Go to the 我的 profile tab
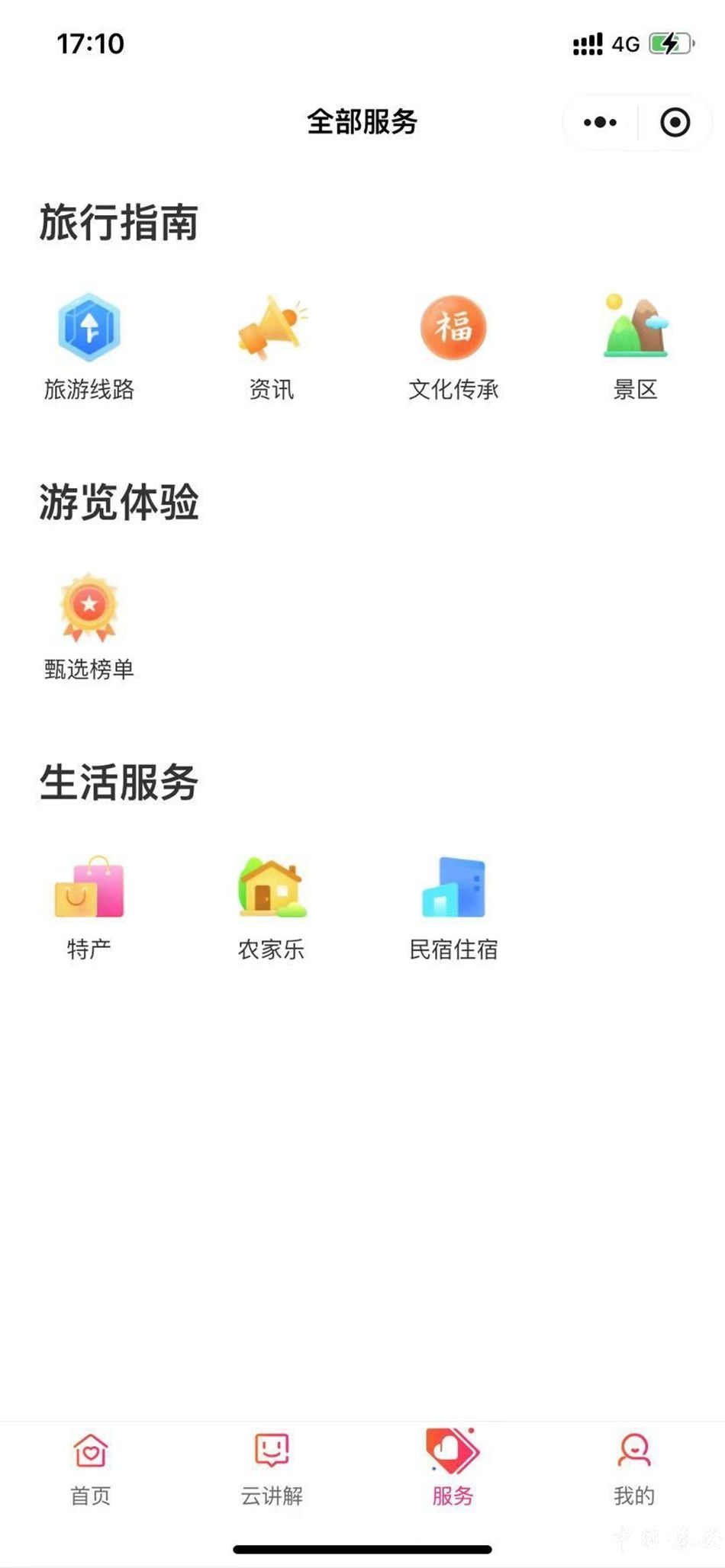Image resolution: width=725 pixels, height=1568 pixels. point(634,1469)
